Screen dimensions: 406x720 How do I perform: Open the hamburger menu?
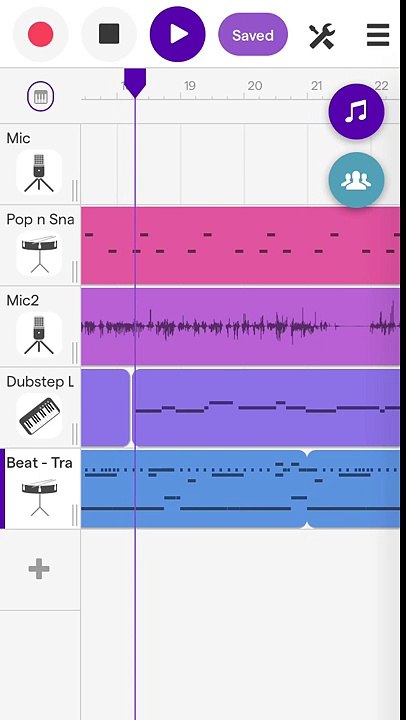click(378, 35)
